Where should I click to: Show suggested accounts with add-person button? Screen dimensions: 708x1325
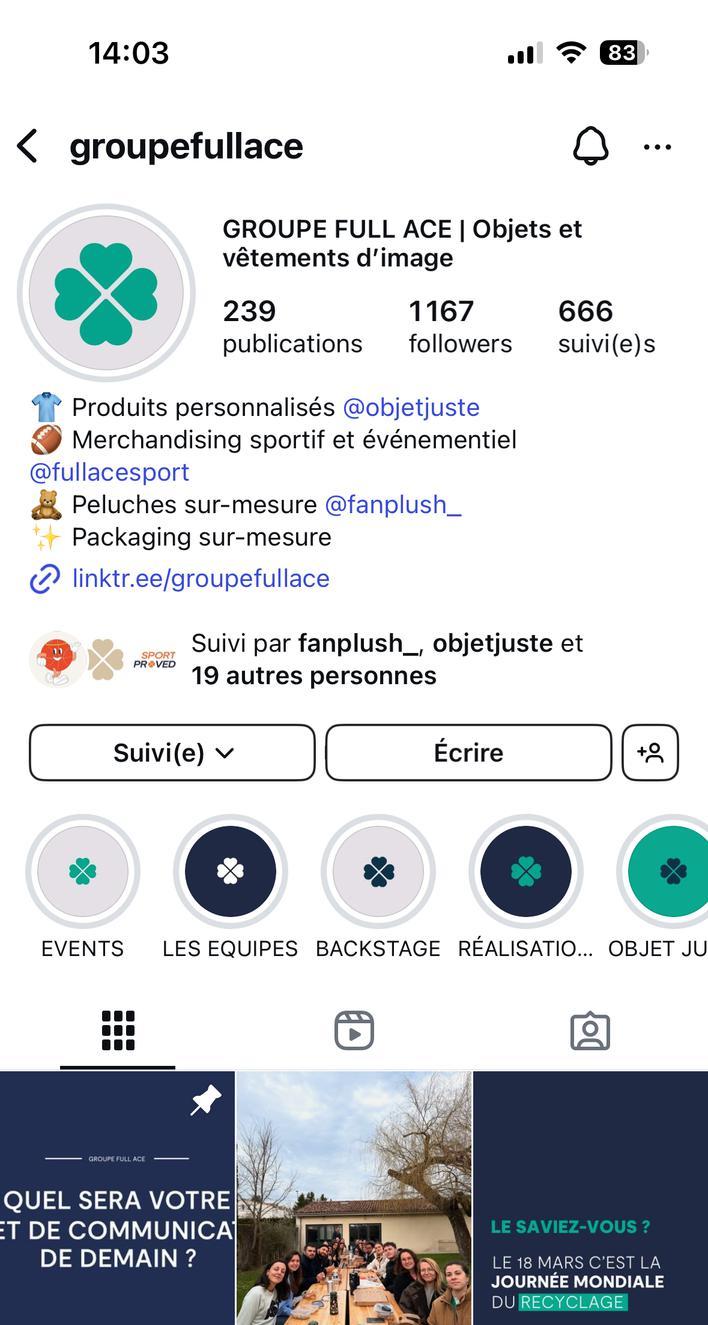coord(650,753)
